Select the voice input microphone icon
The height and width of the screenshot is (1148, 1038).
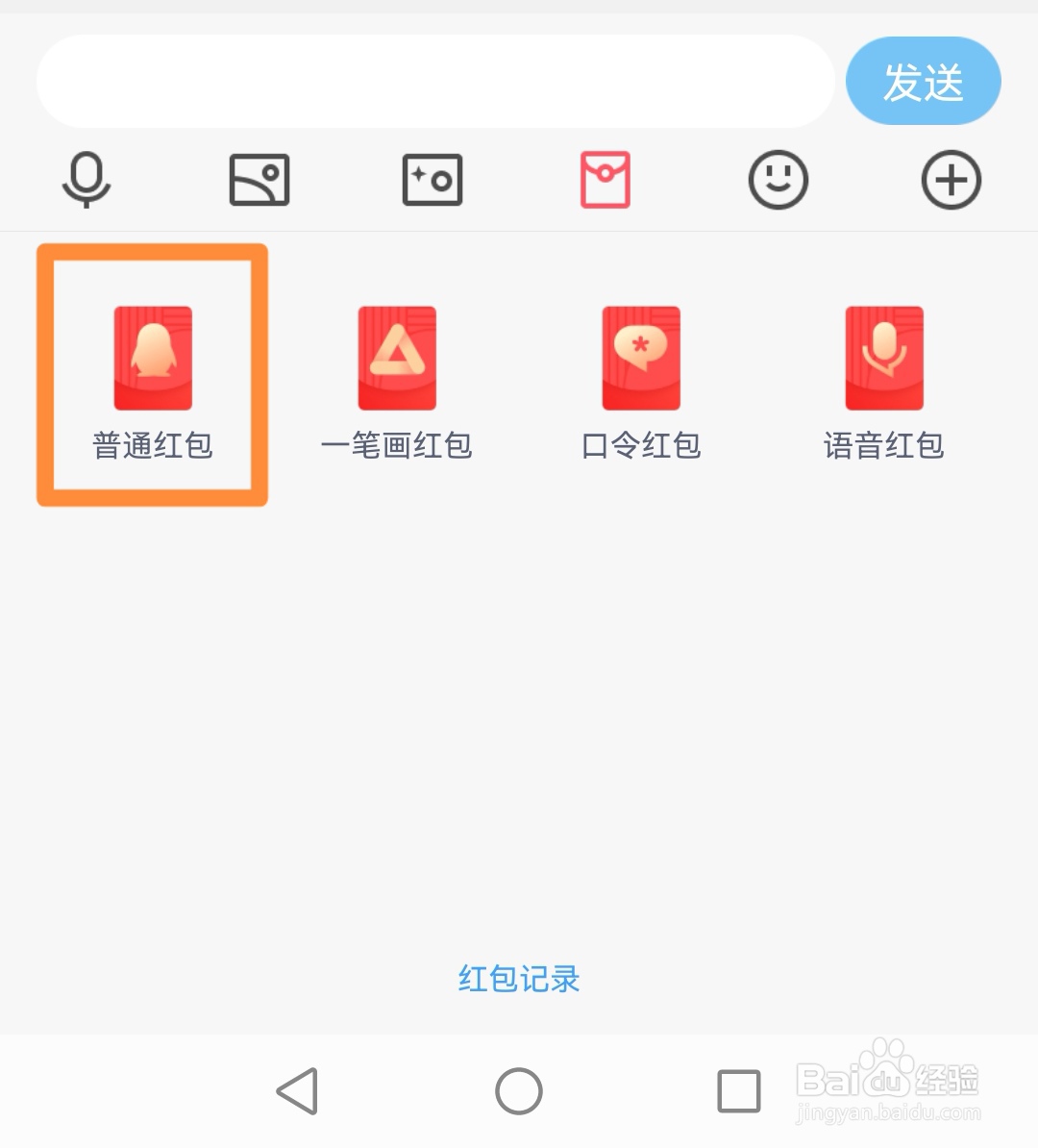click(86, 180)
